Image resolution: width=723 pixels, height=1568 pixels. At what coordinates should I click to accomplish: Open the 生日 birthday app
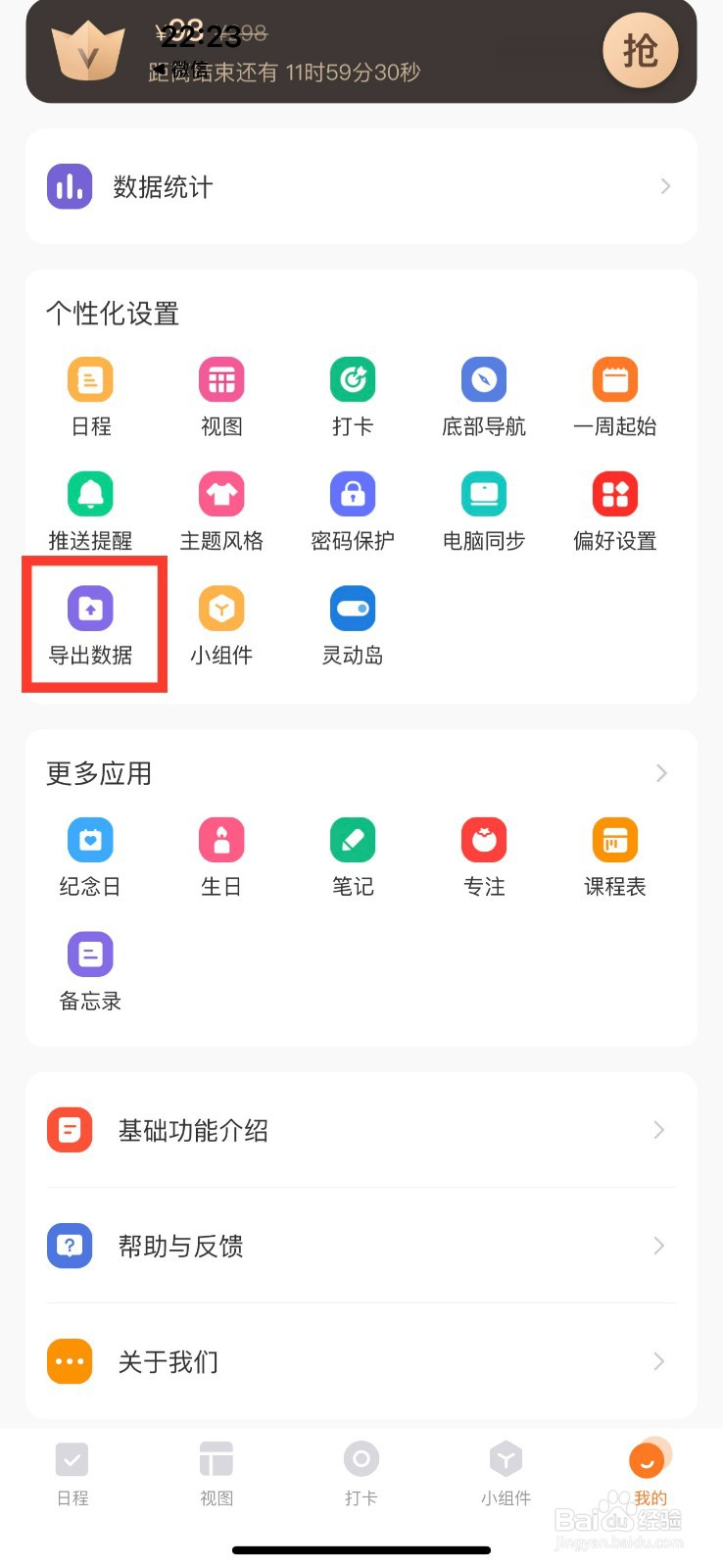221,854
